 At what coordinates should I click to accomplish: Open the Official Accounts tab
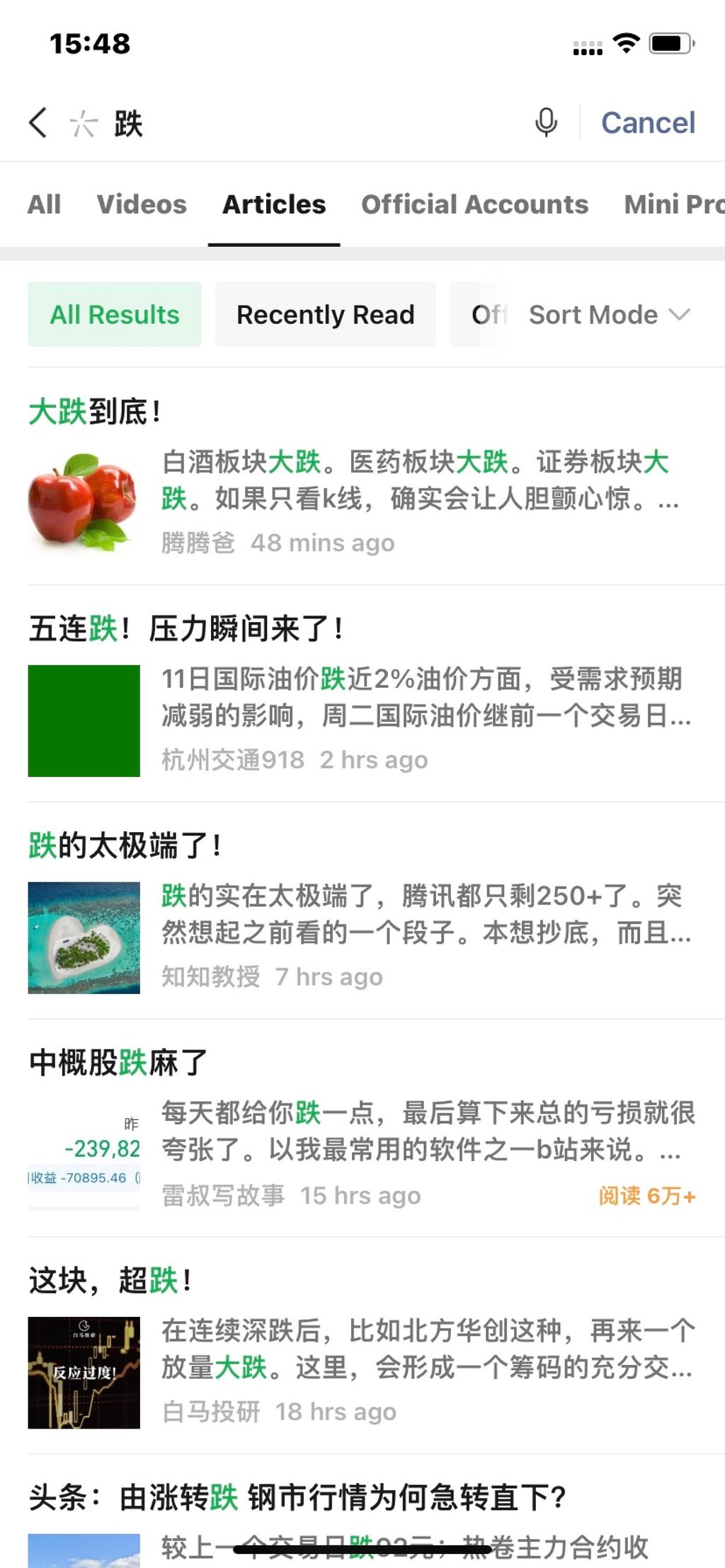point(474,204)
